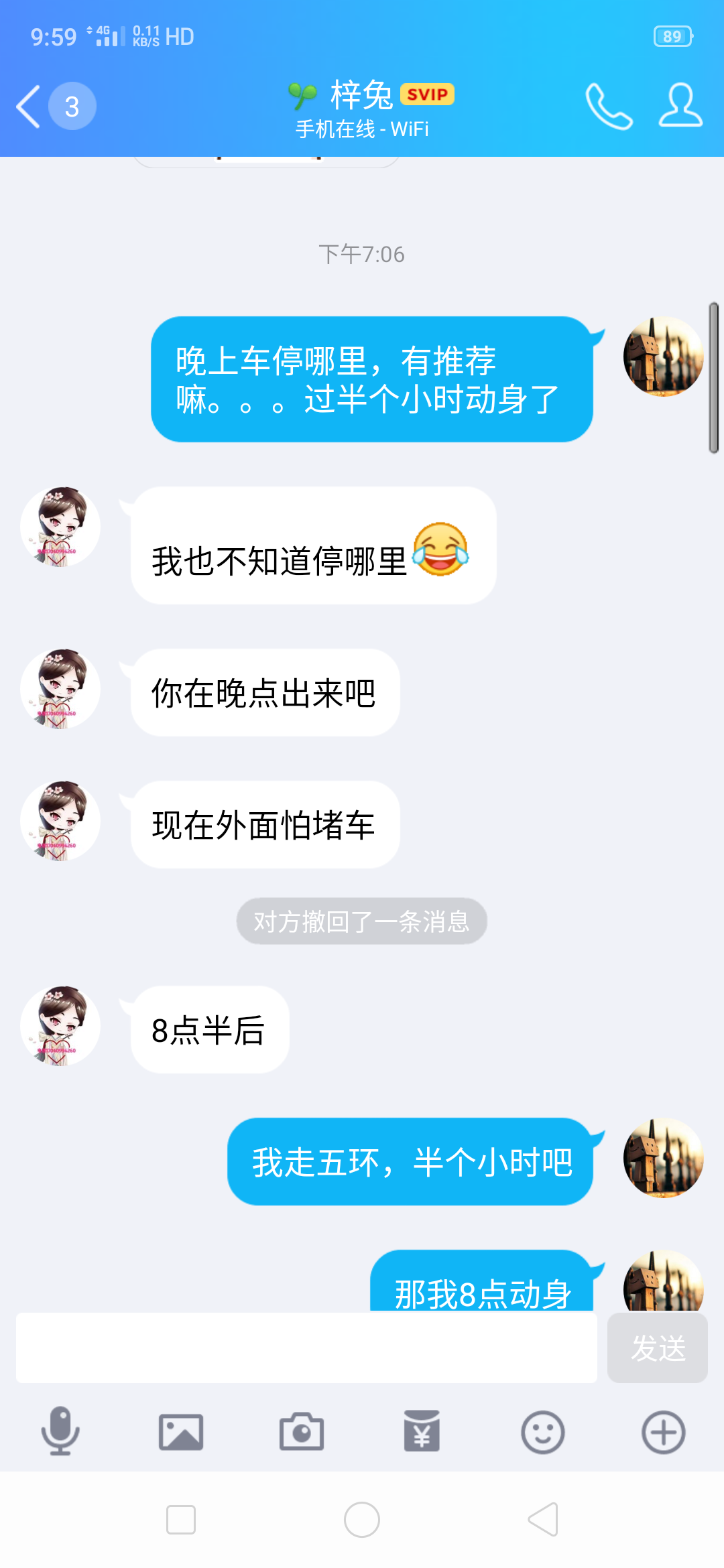Open 梓兔's avatar beside 我也不知道停哪里
The width and height of the screenshot is (724, 1568).
pyautogui.click(x=60, y=527)
